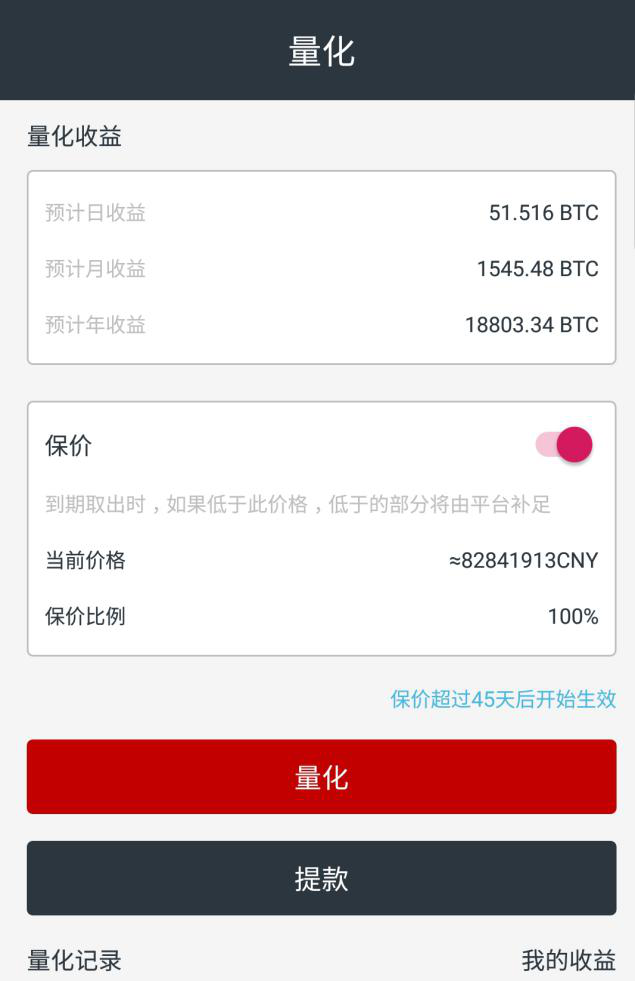Switch to the 量化记录 tab
This screenshot has width=635, height=981.
(x=75, y=961)
